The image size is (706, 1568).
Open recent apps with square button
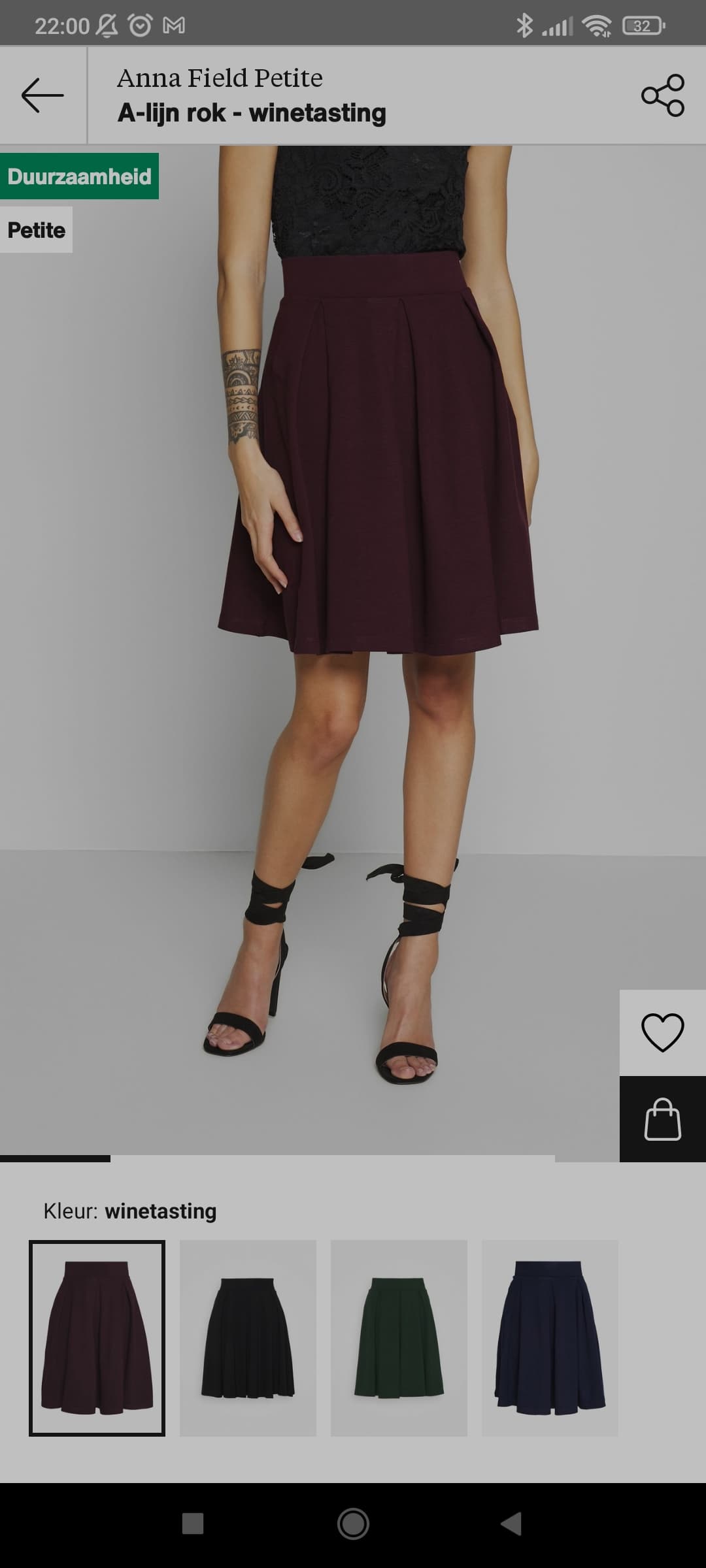(x=193, y=1524)
